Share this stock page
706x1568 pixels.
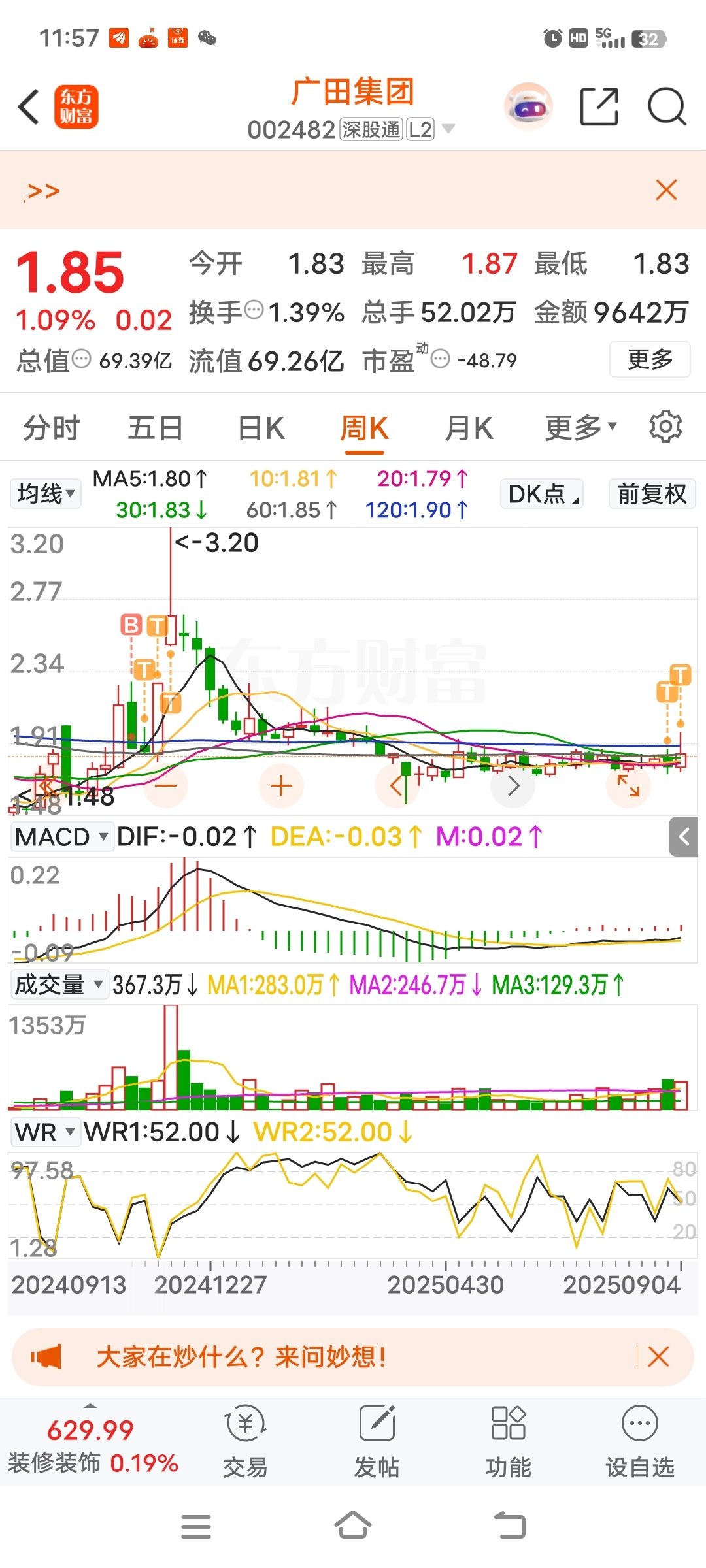point(599,106)
